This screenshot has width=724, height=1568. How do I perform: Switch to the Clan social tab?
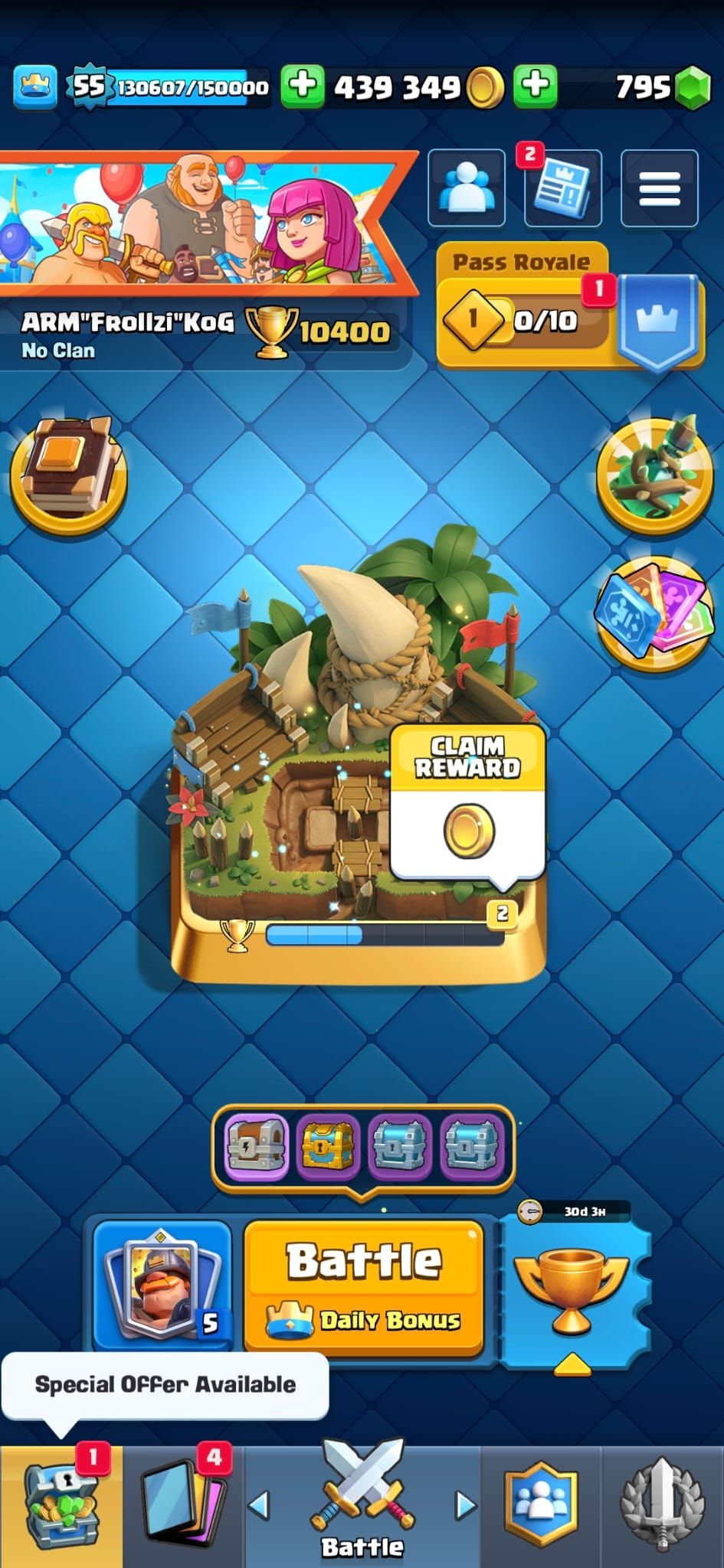540,1507
